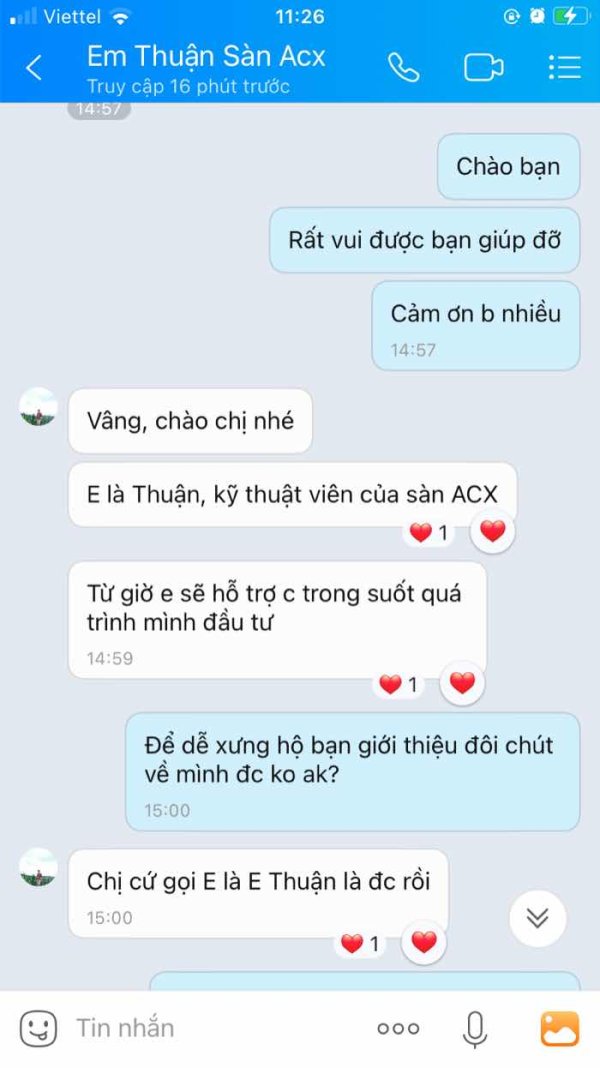This screenshot has width=600, height=1068.
Task: Jump to latest messages with double-arrow button
Action: (x=538, y=919)
